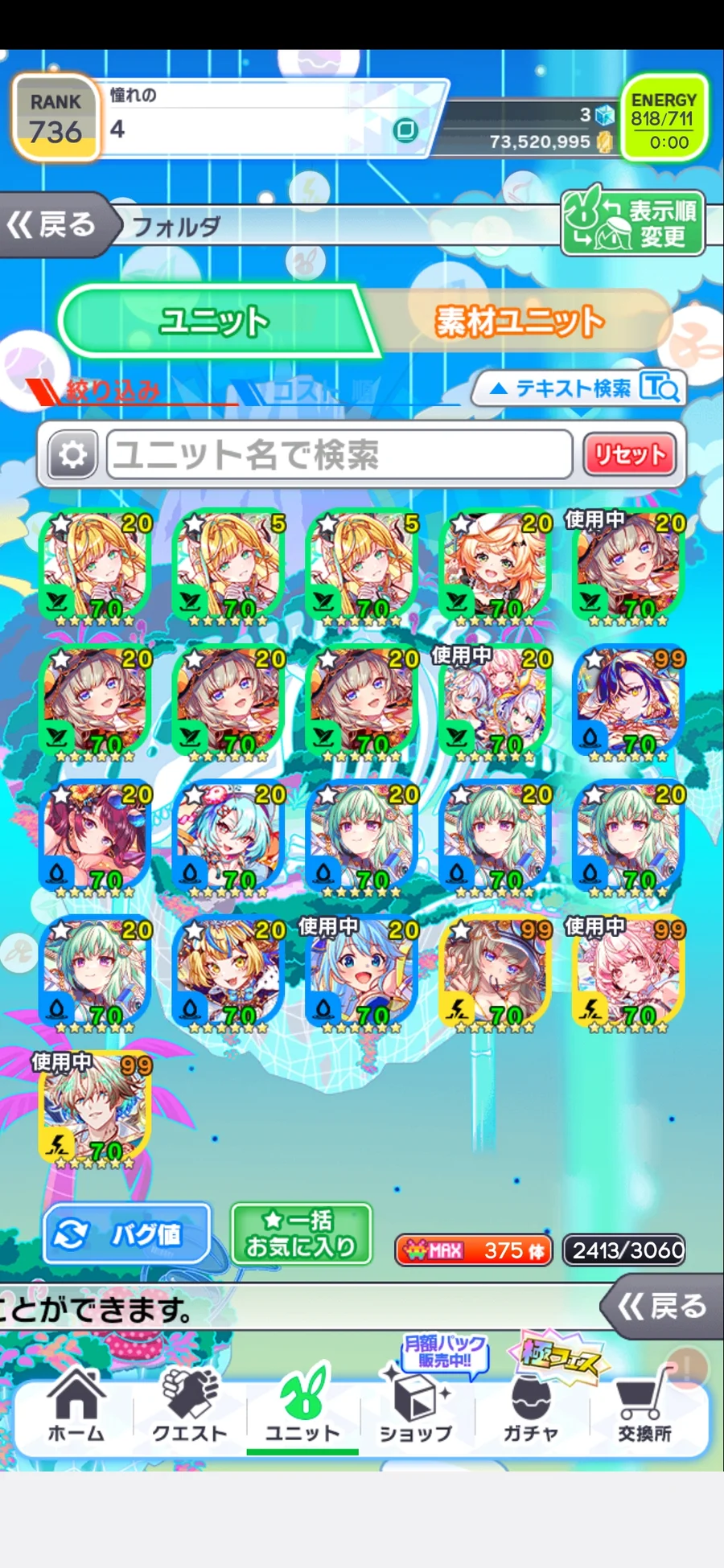Go to ホーム in bottom navigation
Screen dimensions: 724x1568
tap(76, 1406)
